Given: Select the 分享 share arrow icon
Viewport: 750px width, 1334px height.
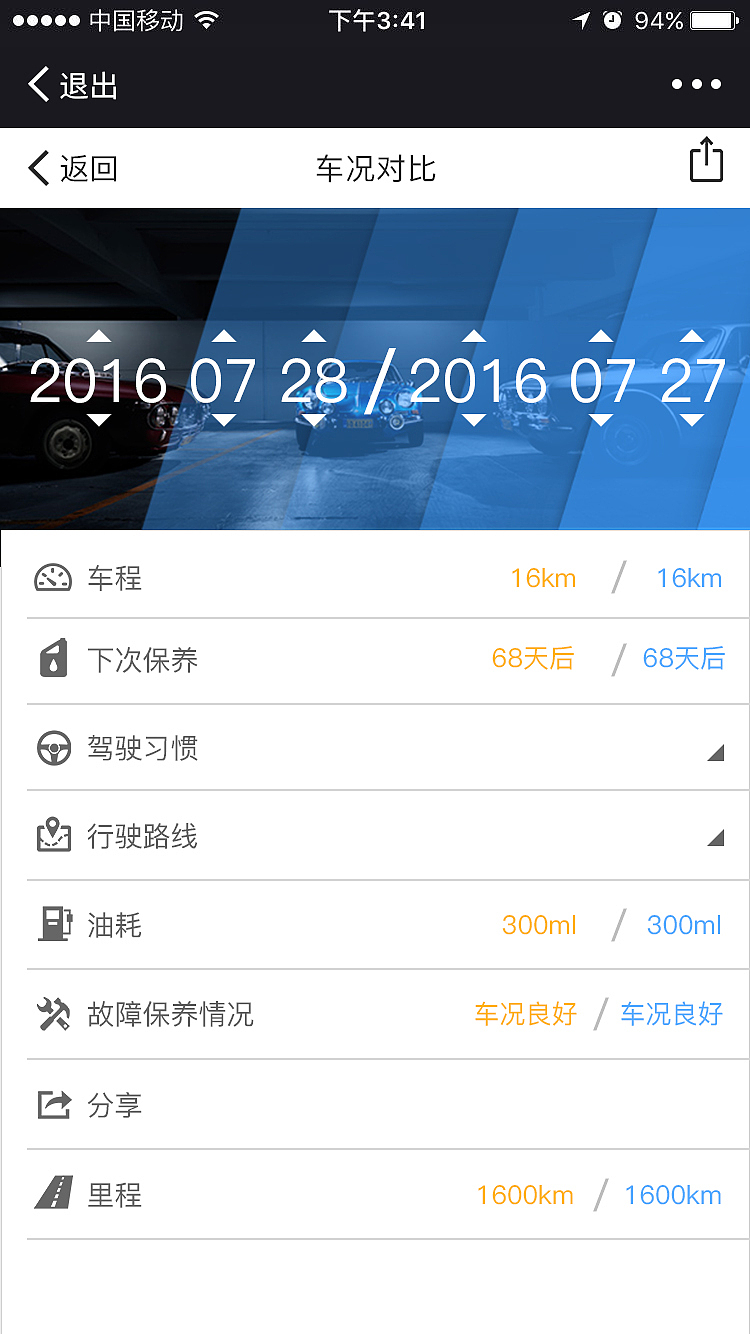Looking at the screenshot, I should (x=55, y=1105).
